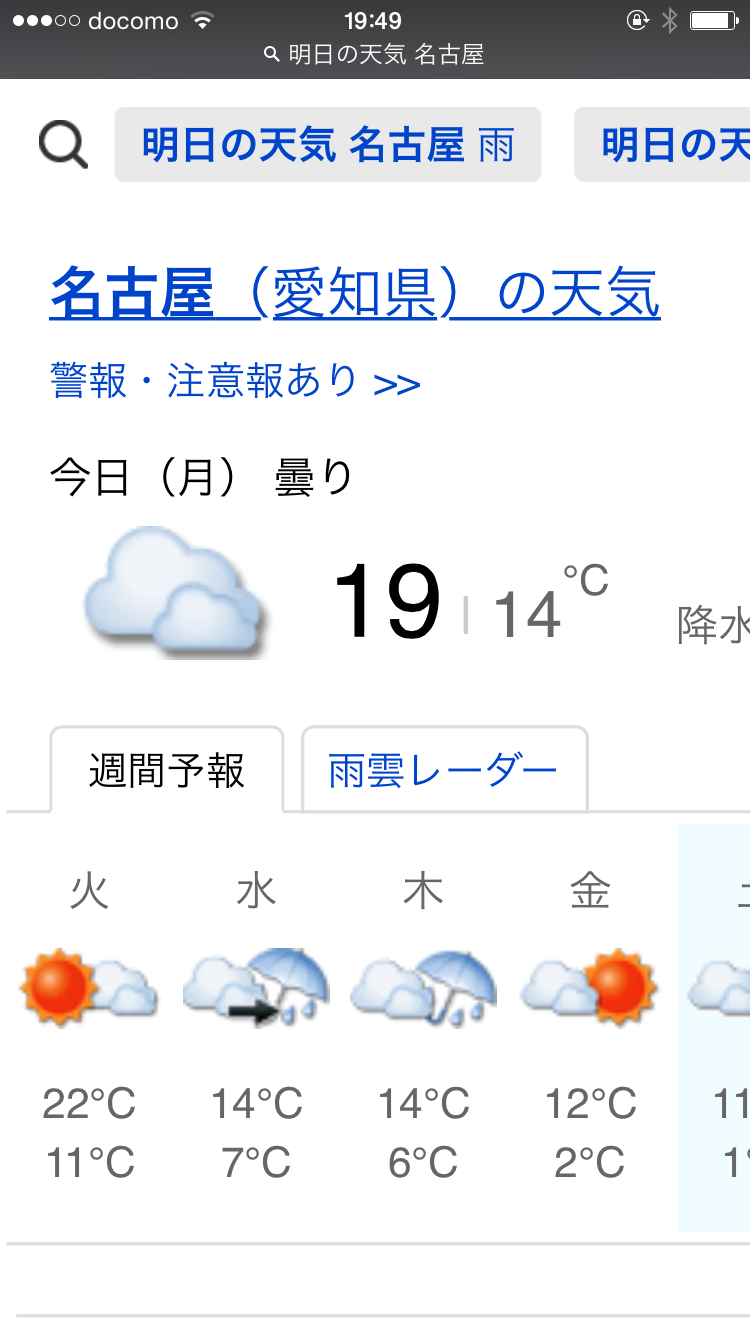Open 警報・注意報あり warnings link
Viewport: 750px width, 1334px height.
[x=235, y=381]
